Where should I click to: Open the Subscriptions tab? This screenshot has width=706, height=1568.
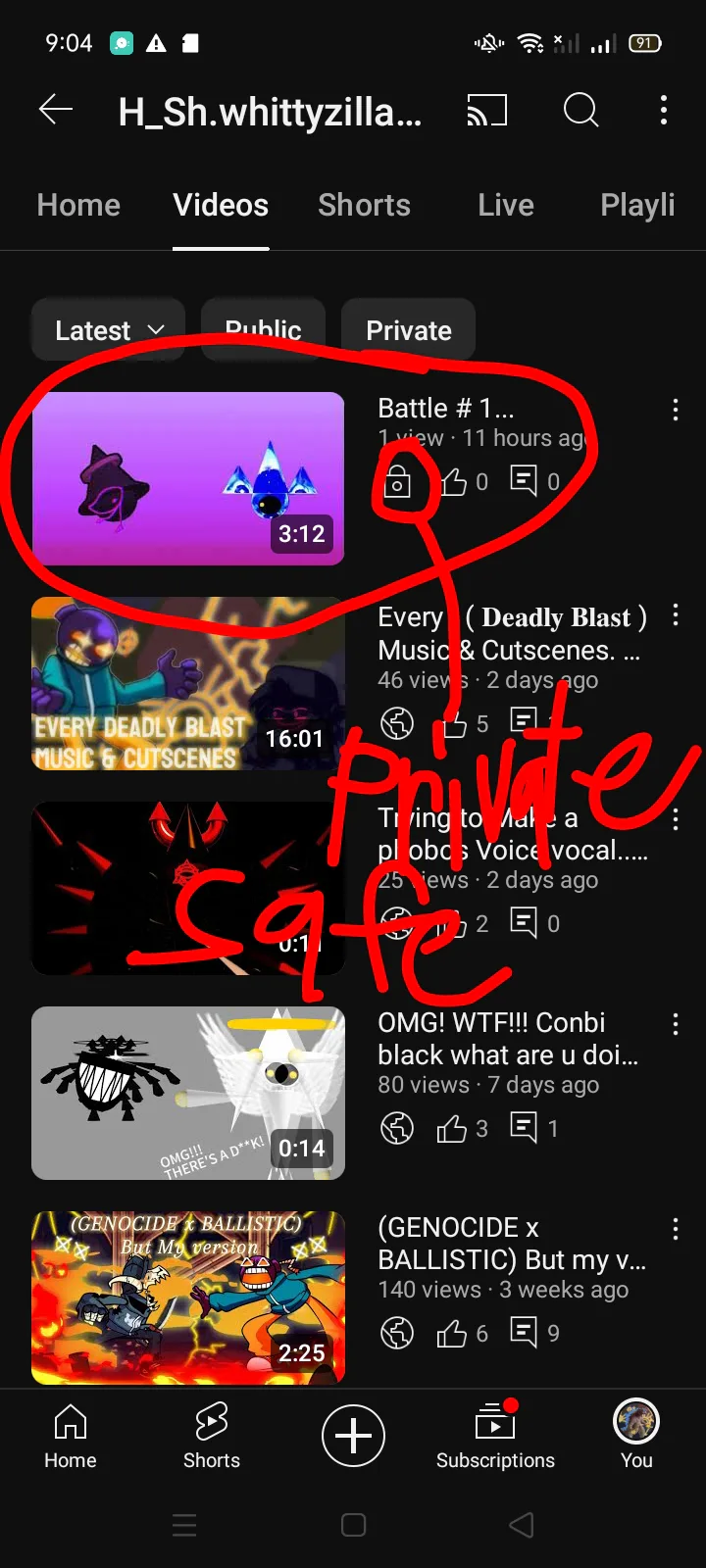(495, 1436)
